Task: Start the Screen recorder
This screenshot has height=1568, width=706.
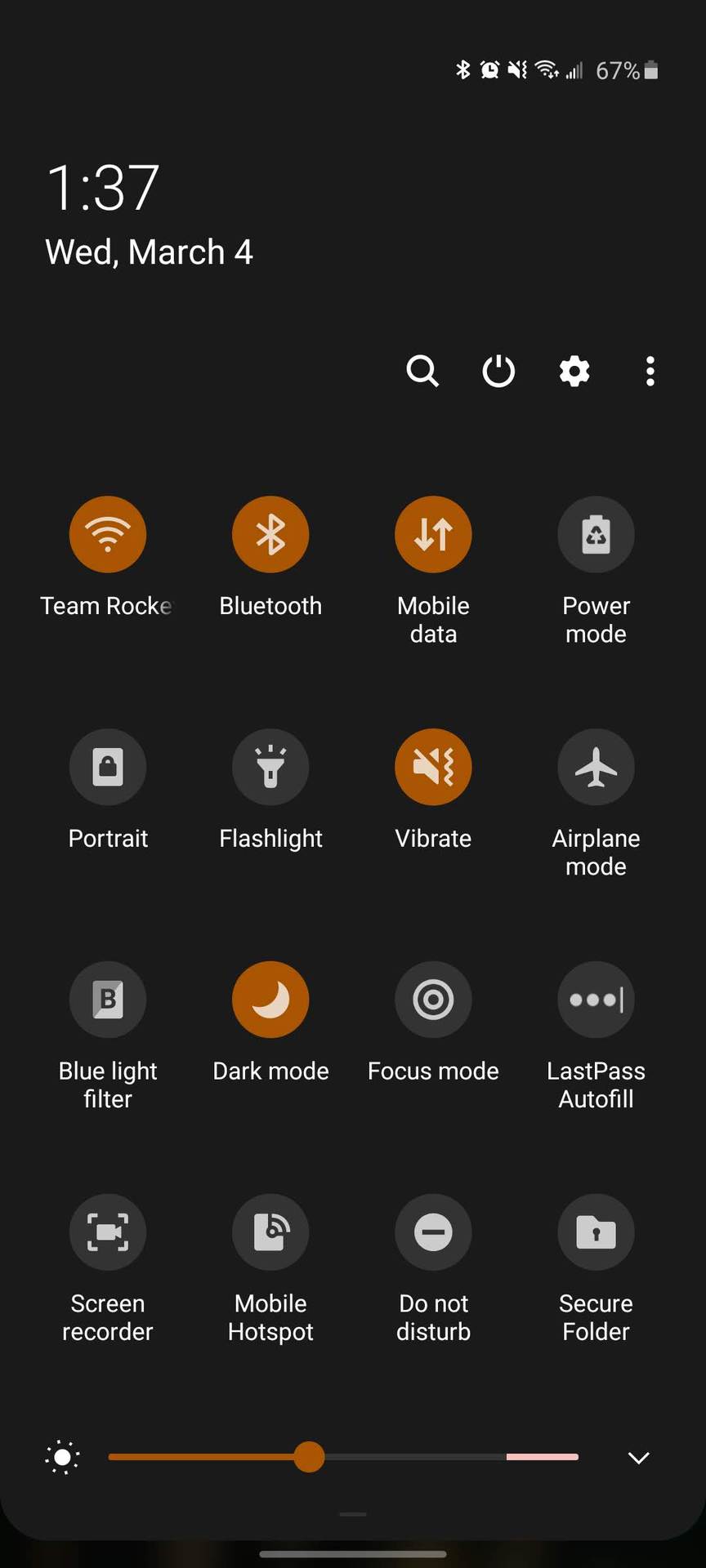Action: click(108, 1232)
